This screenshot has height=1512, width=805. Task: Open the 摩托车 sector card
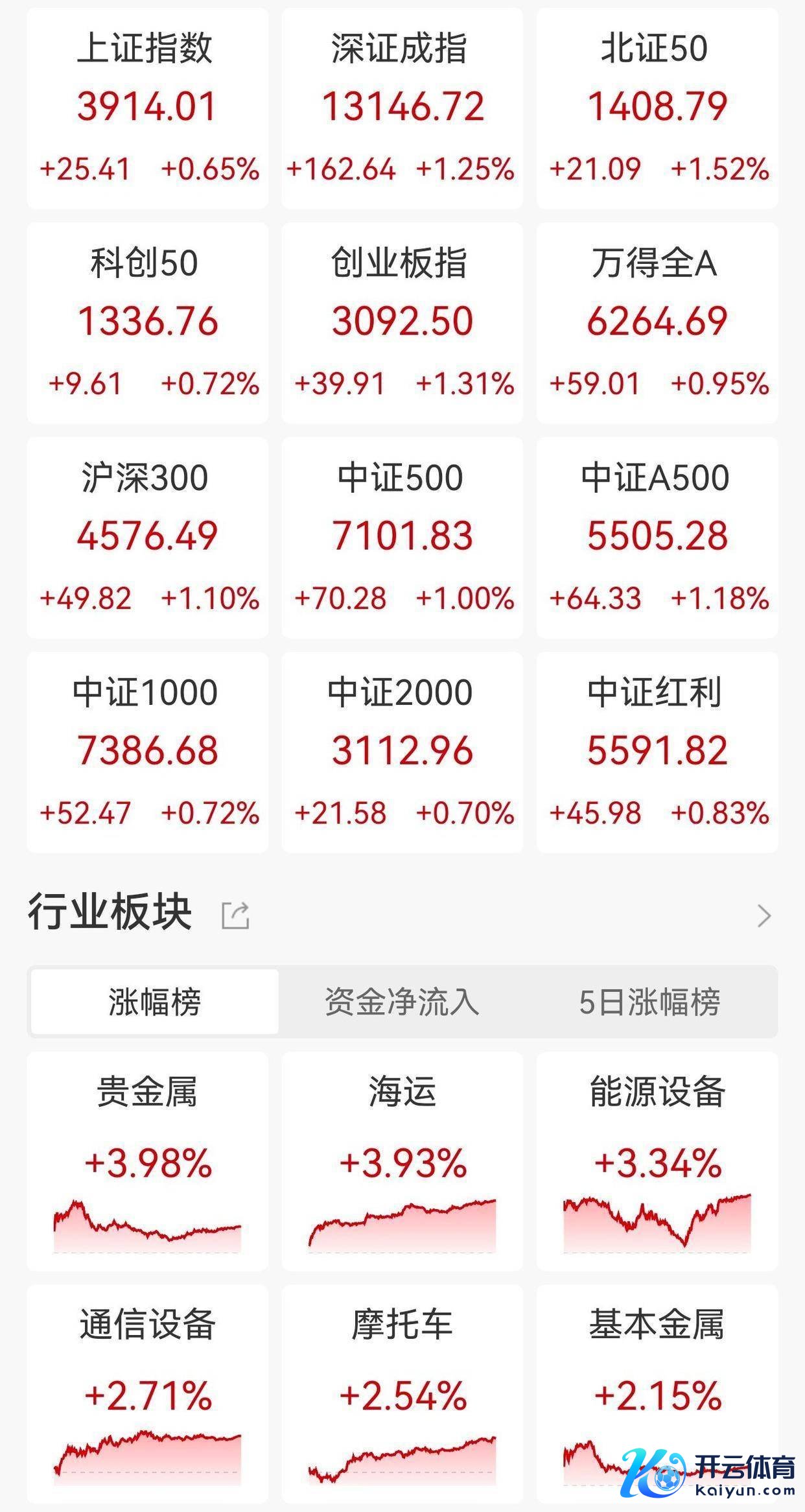click(x=402, y=1394)
